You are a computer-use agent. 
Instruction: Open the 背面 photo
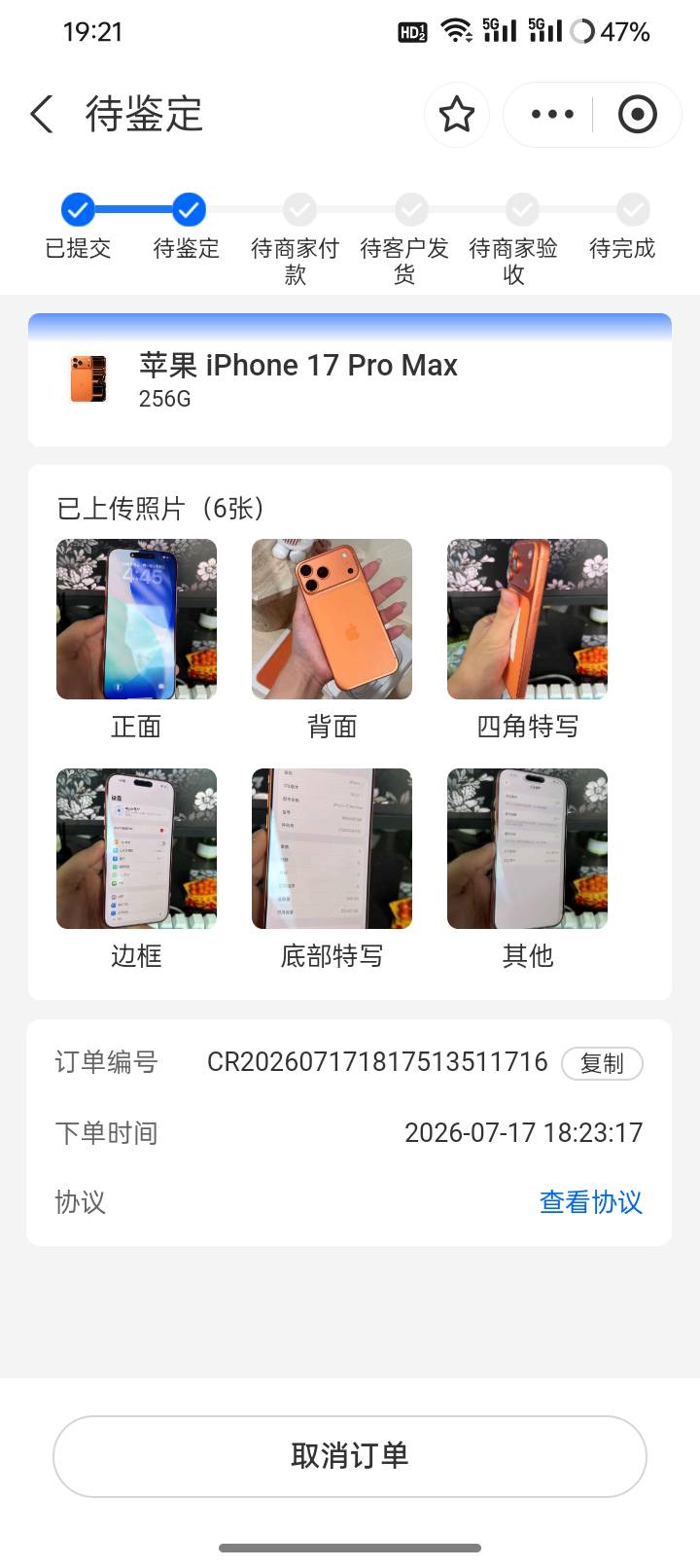click(332, 620)
